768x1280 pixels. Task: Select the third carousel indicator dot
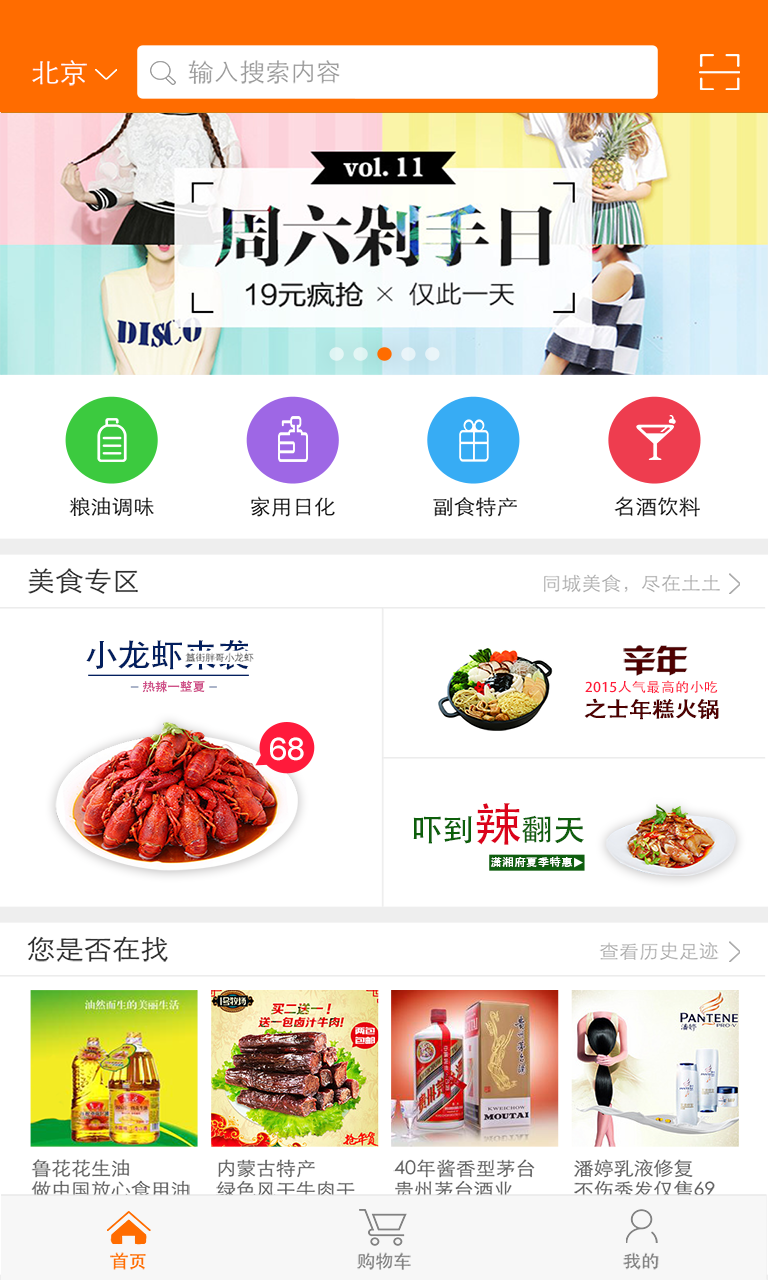384,352
